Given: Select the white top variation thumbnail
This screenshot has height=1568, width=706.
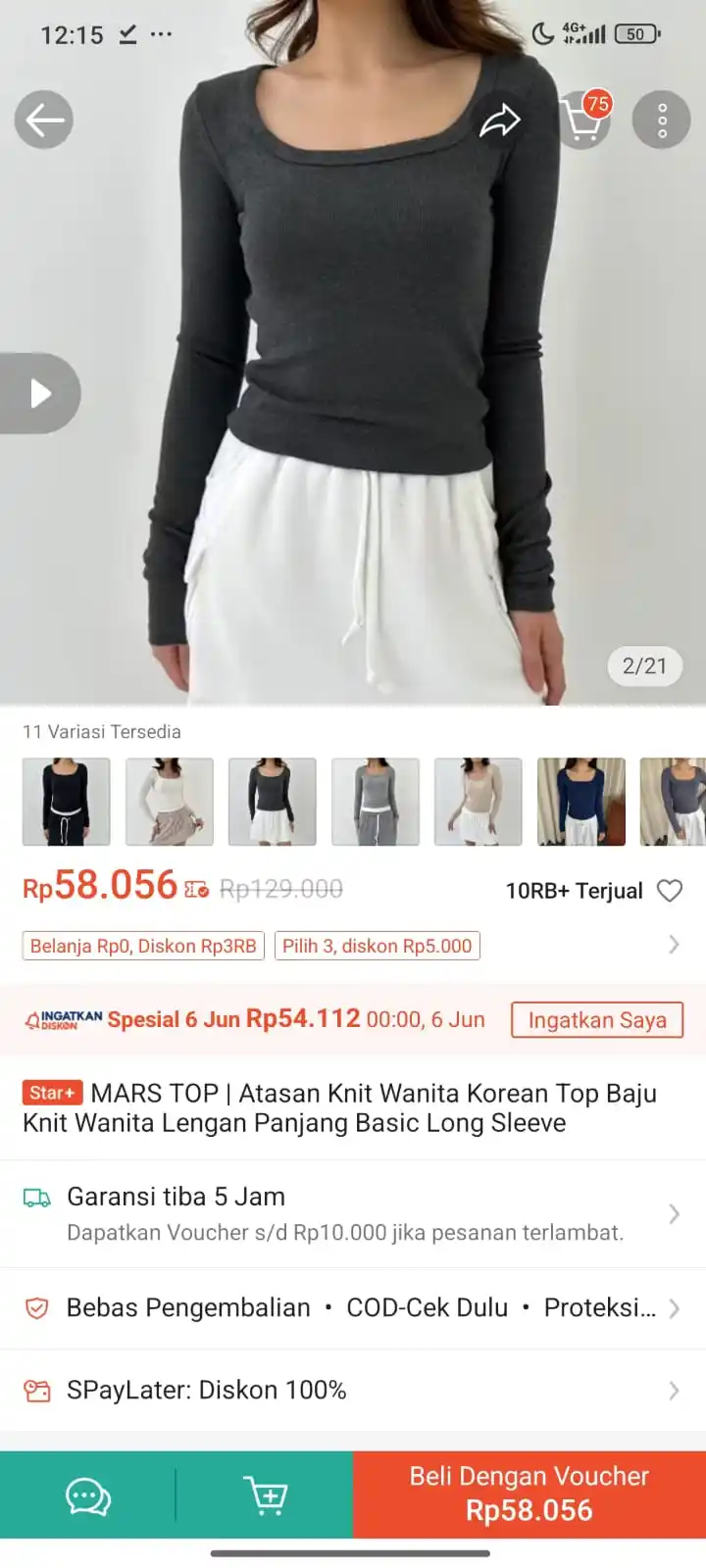Looking at the screenshot, I should [x=170, y=801].
